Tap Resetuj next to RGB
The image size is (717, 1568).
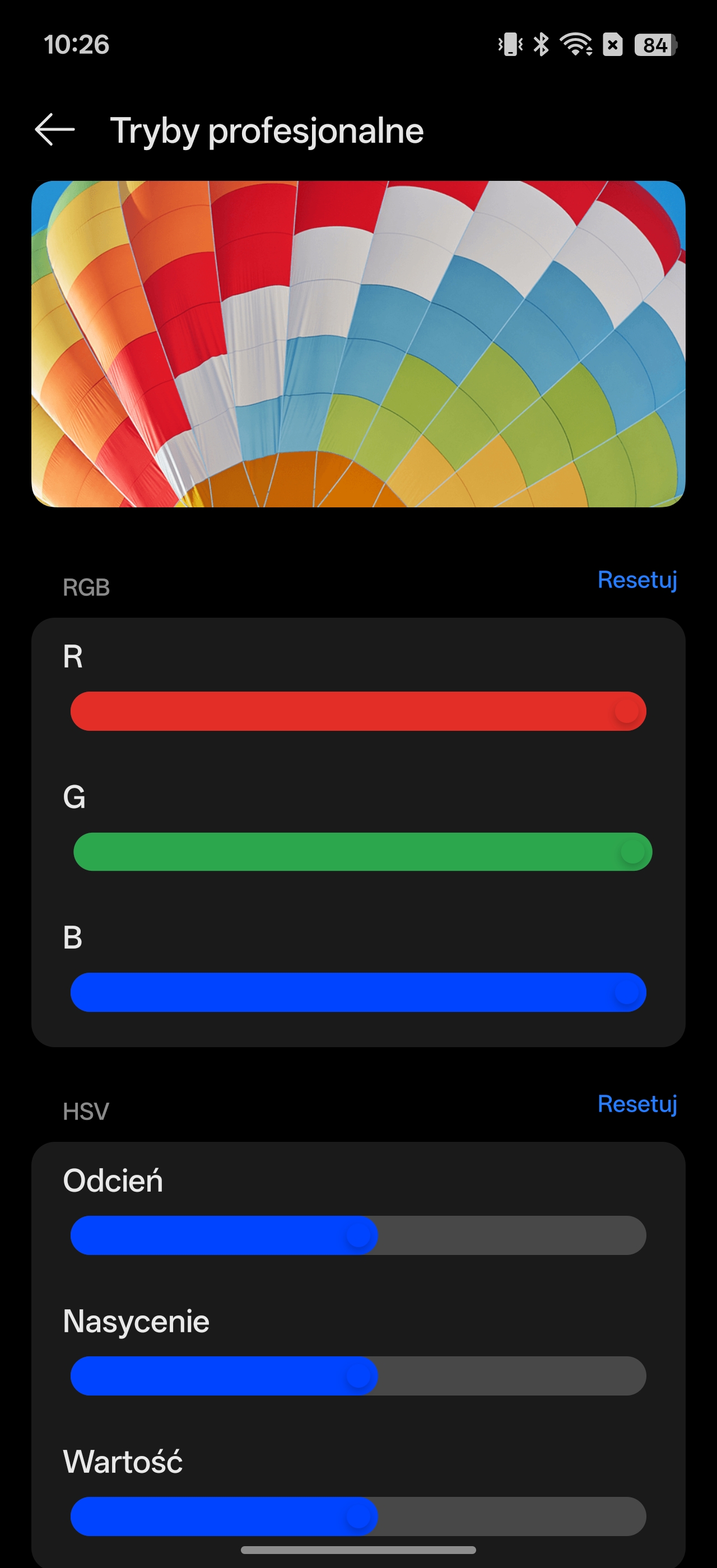coord(637,580)
